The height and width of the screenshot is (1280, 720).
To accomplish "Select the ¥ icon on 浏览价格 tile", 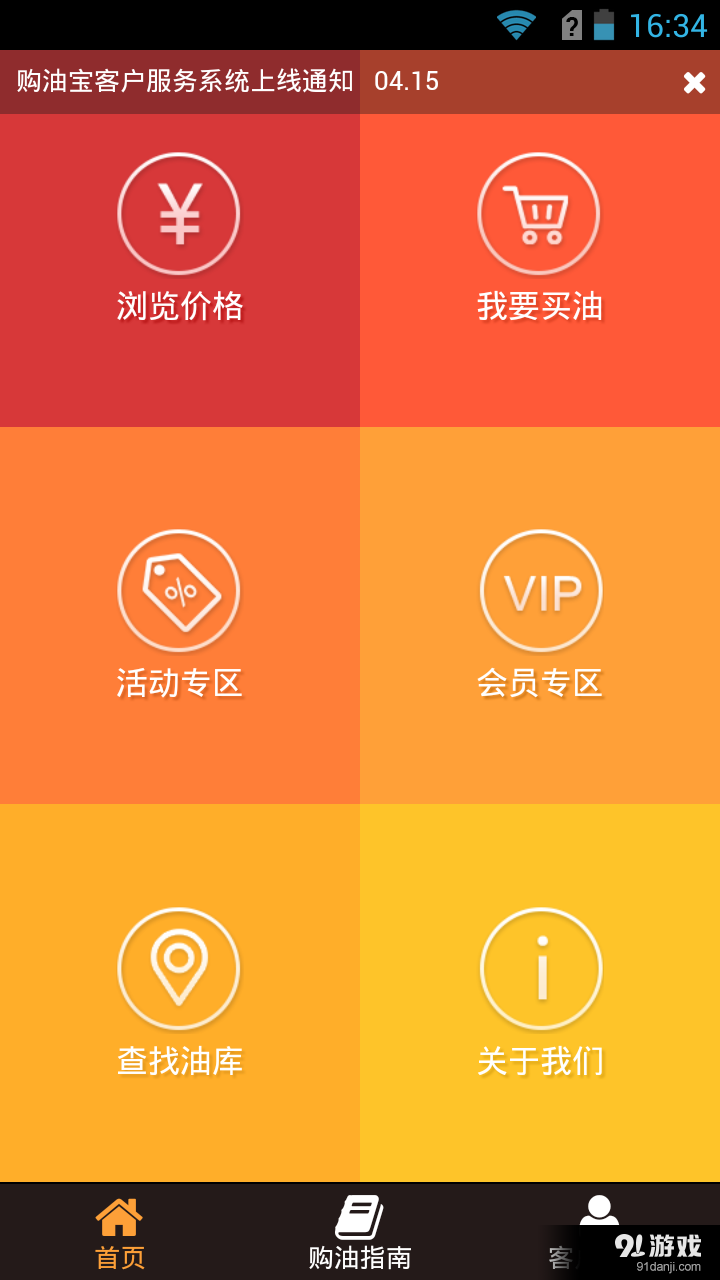I will coord(179,213).
